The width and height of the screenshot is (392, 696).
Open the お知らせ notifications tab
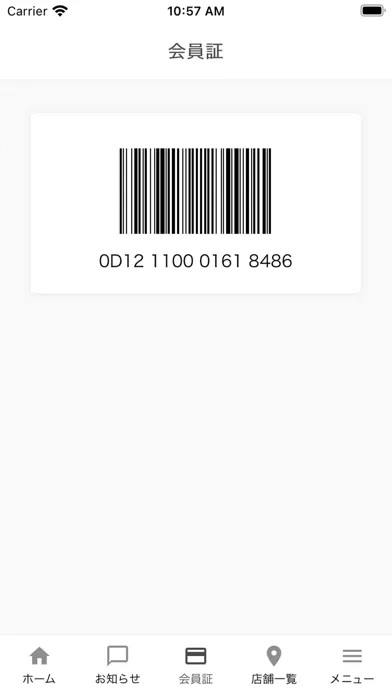click(118, 665)
